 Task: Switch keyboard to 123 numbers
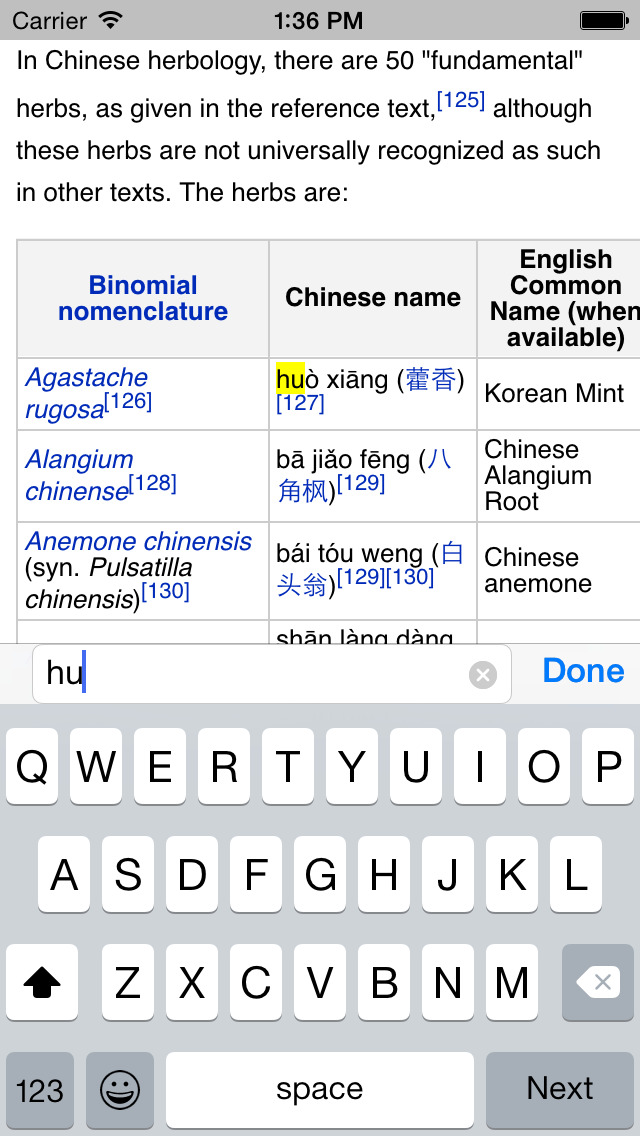40,1088
